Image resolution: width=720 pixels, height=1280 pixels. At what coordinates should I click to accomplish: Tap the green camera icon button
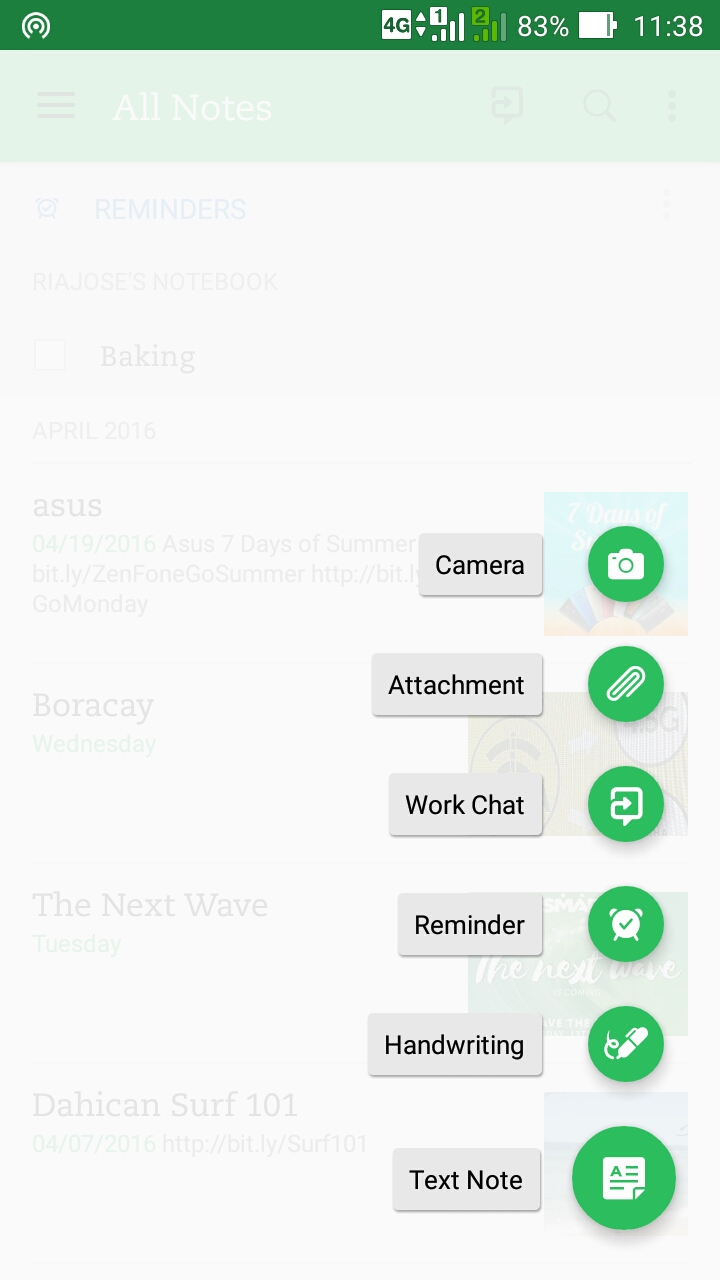[x=625, y=564]
